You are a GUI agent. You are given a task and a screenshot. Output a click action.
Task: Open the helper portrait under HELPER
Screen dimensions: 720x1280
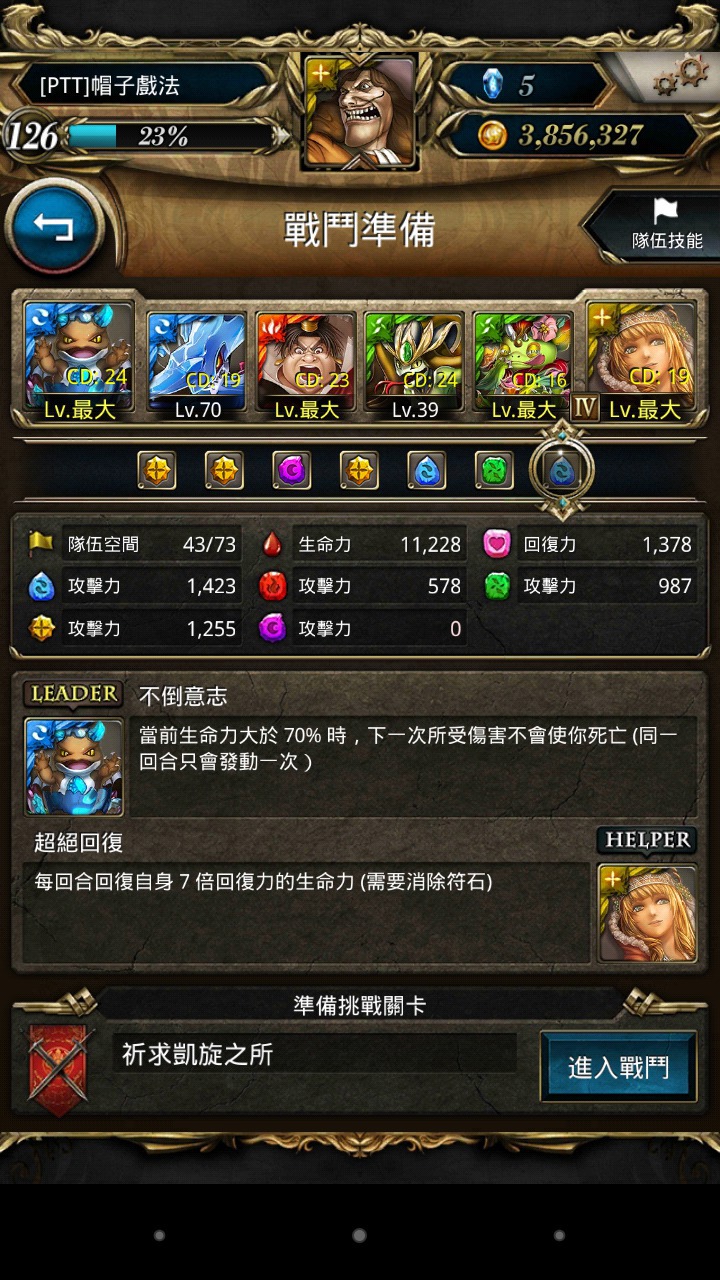pos(647,913)
